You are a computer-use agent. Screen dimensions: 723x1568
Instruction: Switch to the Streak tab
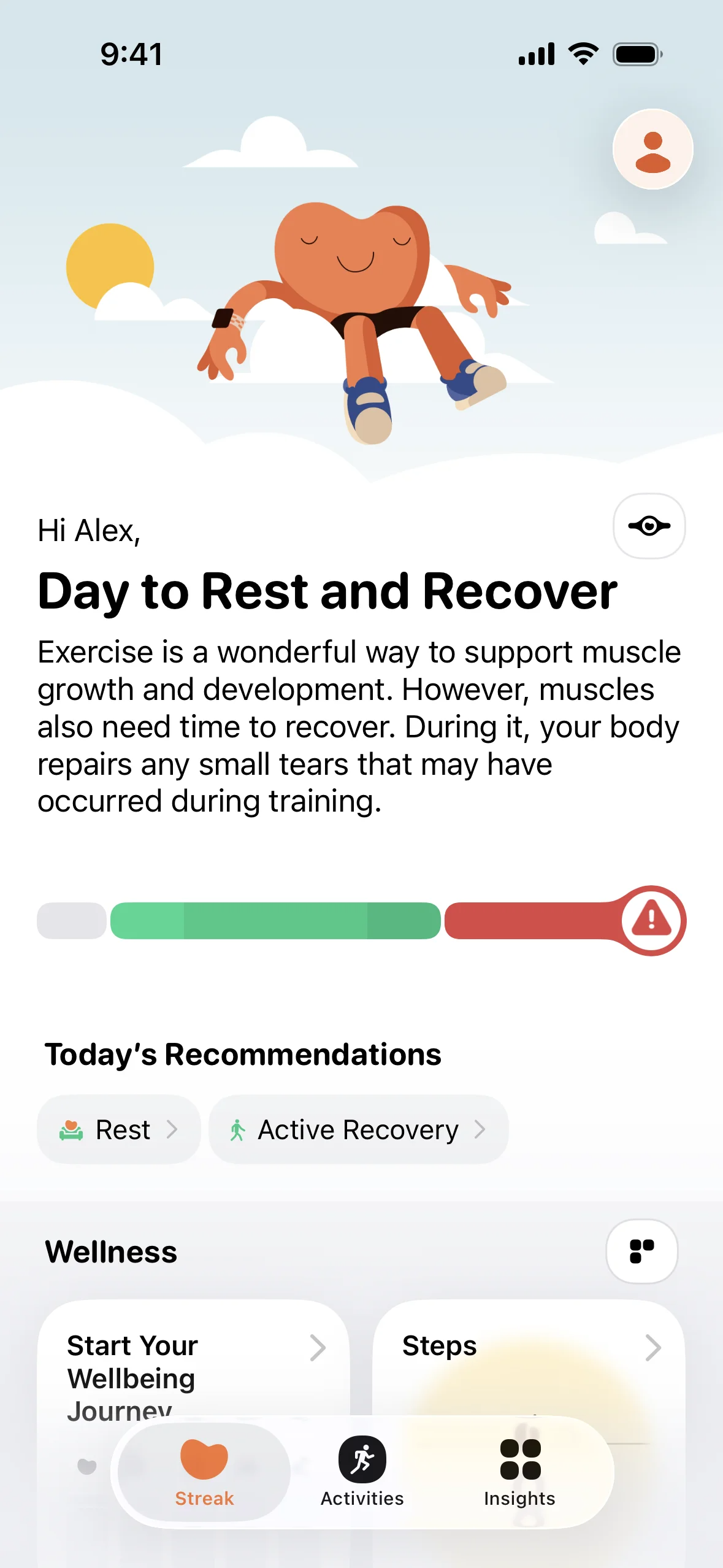[x=204, y=1472]
